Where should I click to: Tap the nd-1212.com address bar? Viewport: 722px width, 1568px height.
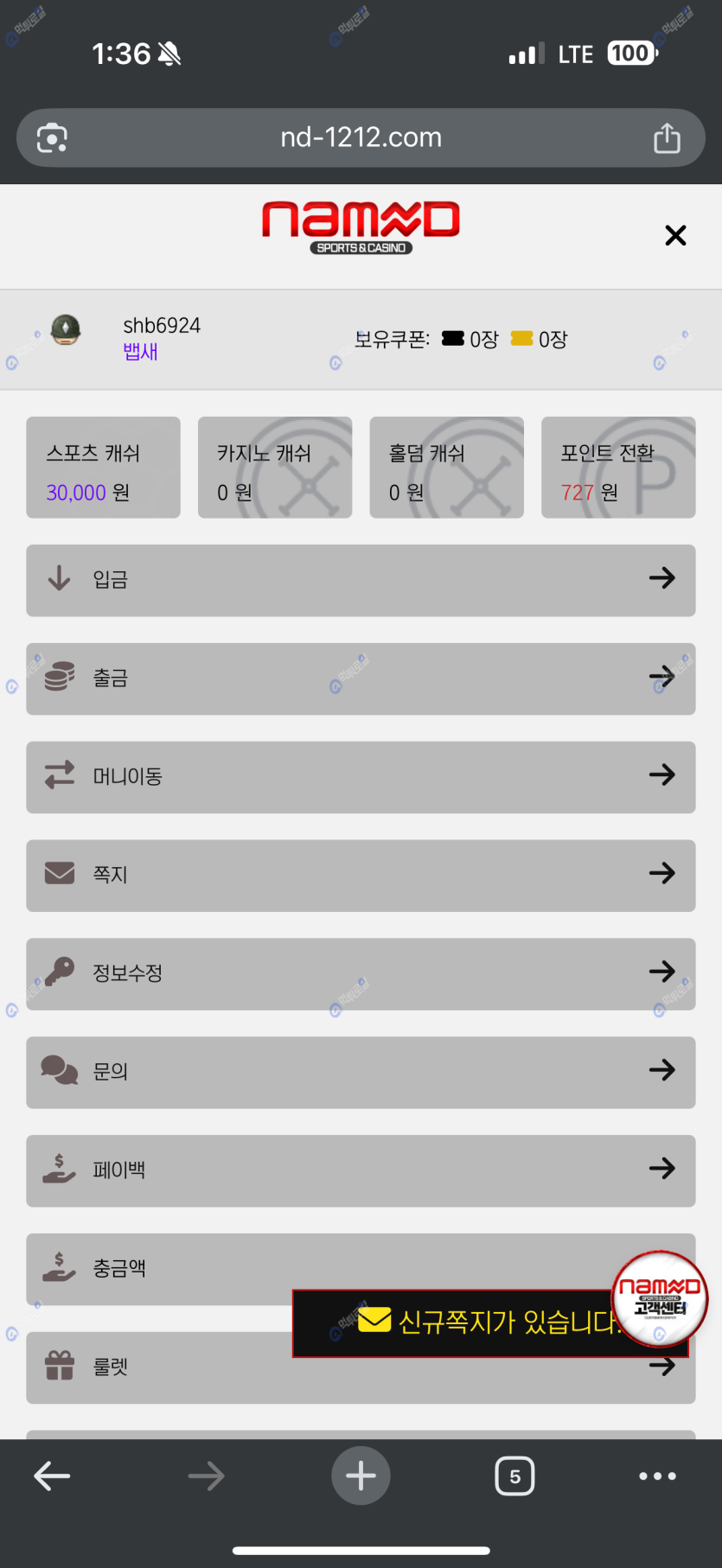pyautogui.click(x=361, y=137)
